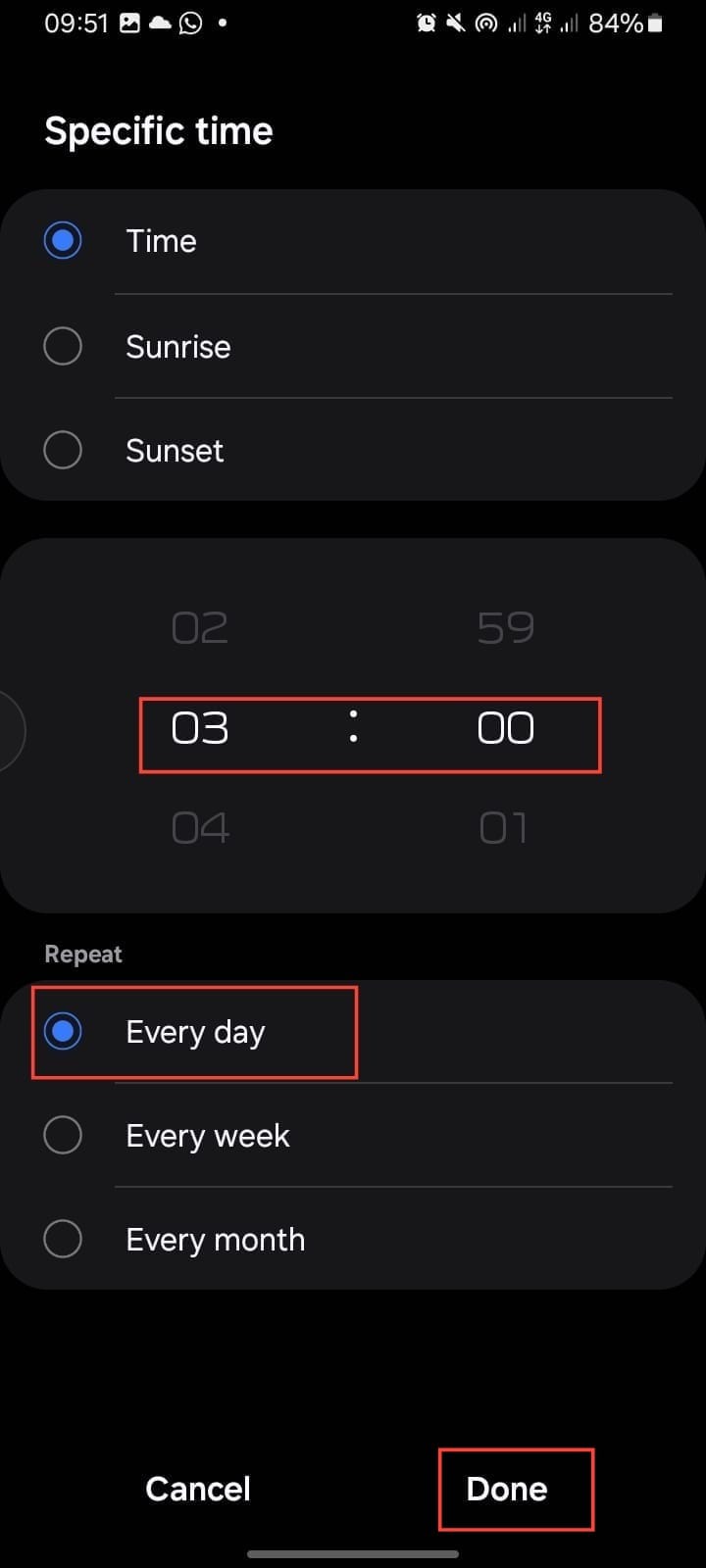Set repeat to Every month
This screenshot has width=706, height=1568.
pyautogui.click(x=63, y=1240)
